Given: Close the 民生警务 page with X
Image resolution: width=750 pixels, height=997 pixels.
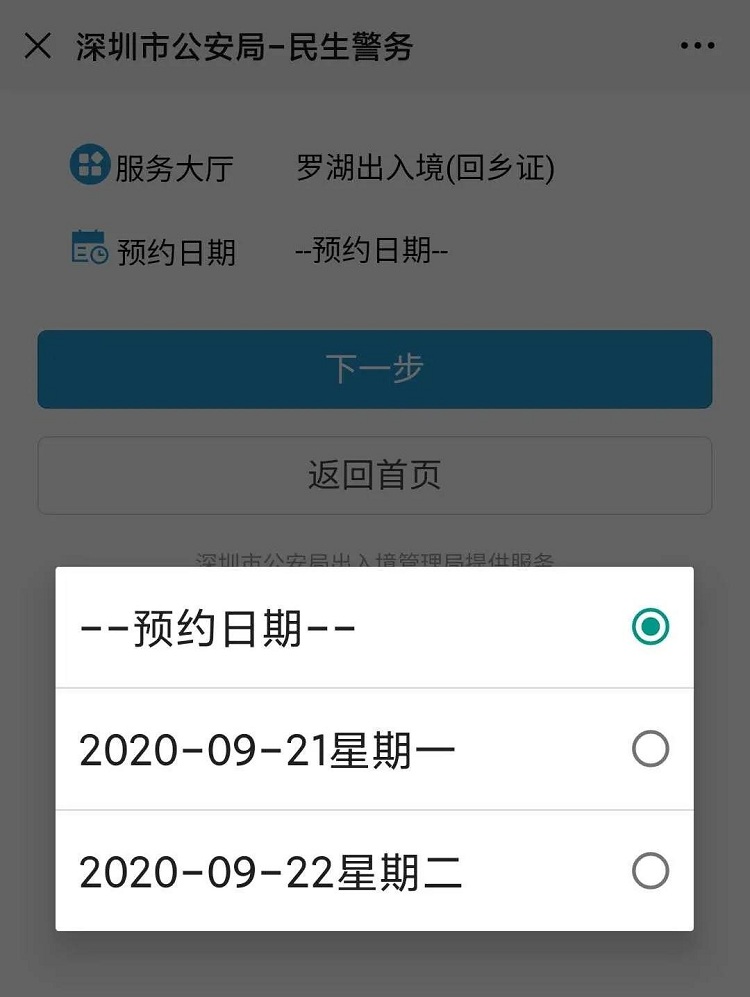Looking at the screenshot, I should 37,46.
